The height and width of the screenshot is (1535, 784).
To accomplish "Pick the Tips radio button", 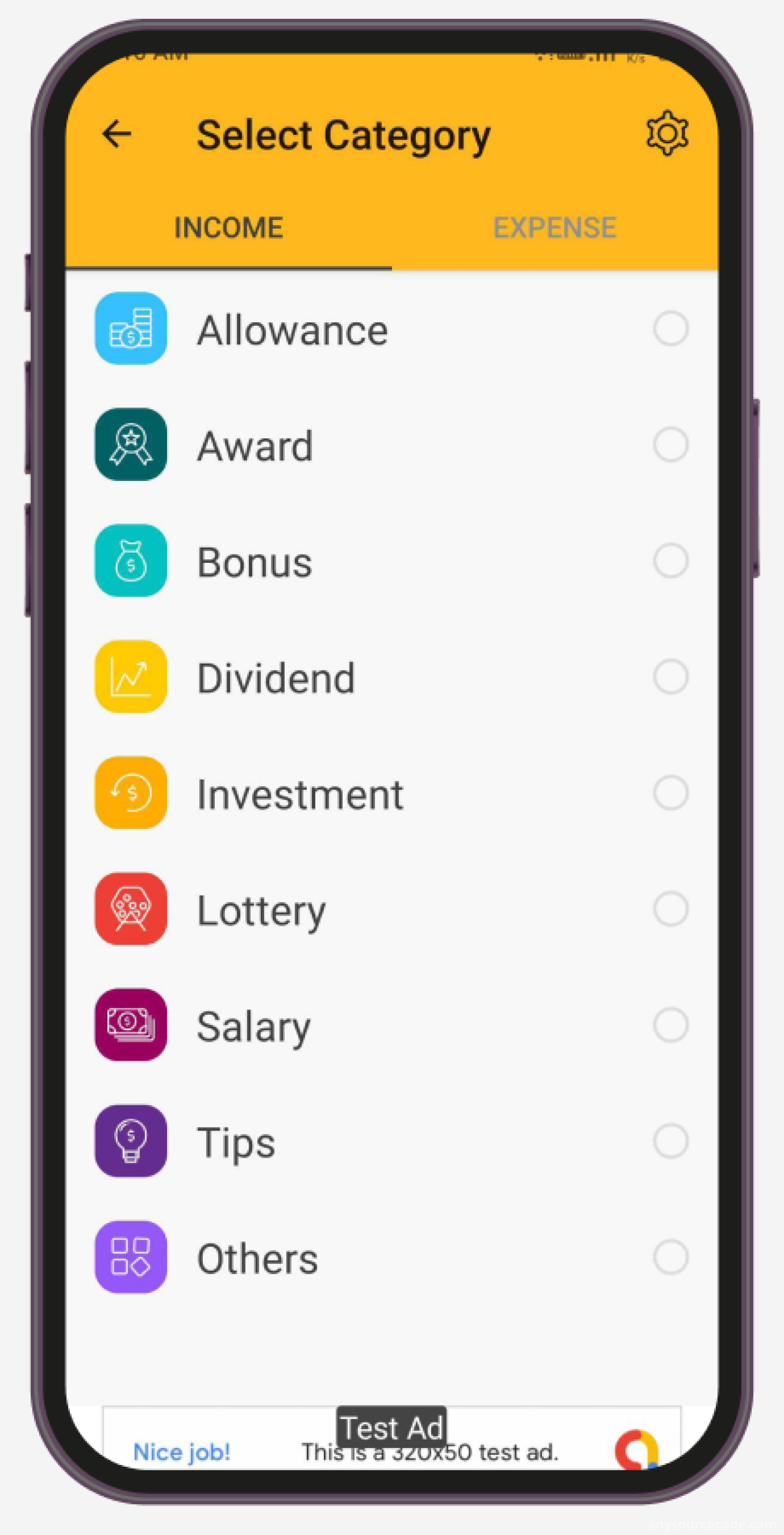I will click(671, 1141).
